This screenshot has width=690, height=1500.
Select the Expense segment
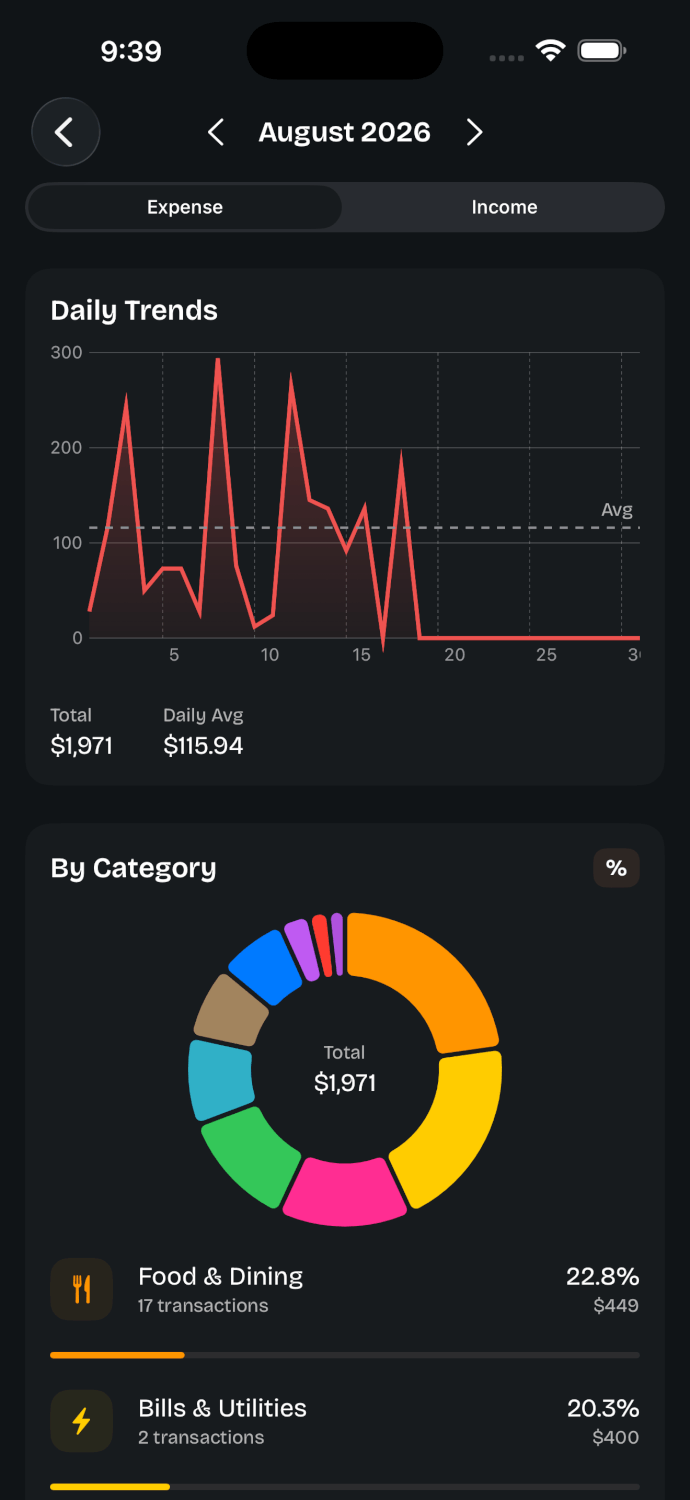(x=185, y=207)
